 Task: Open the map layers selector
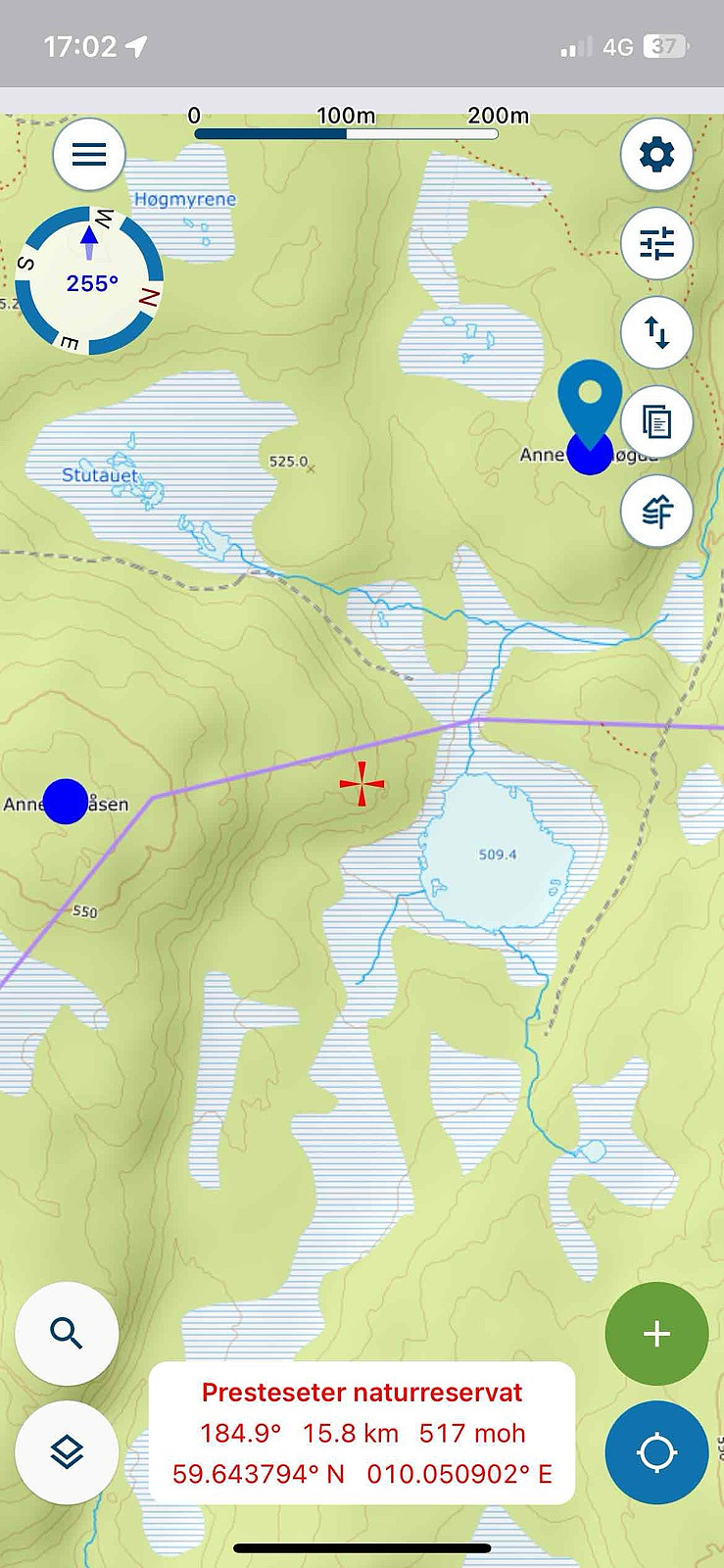click(67, 1452)
